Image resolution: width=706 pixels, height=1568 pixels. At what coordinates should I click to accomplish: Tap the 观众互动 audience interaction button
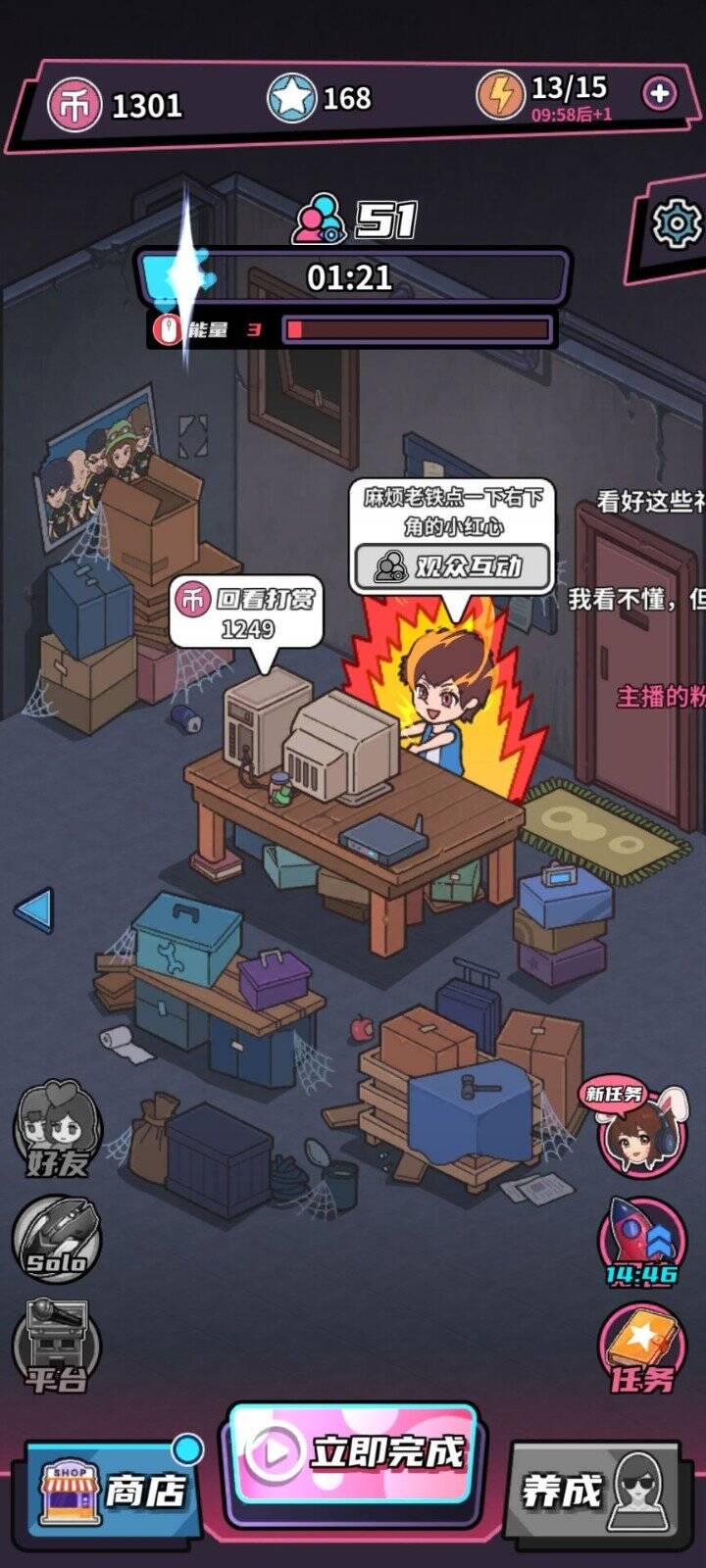pos(452,565)
